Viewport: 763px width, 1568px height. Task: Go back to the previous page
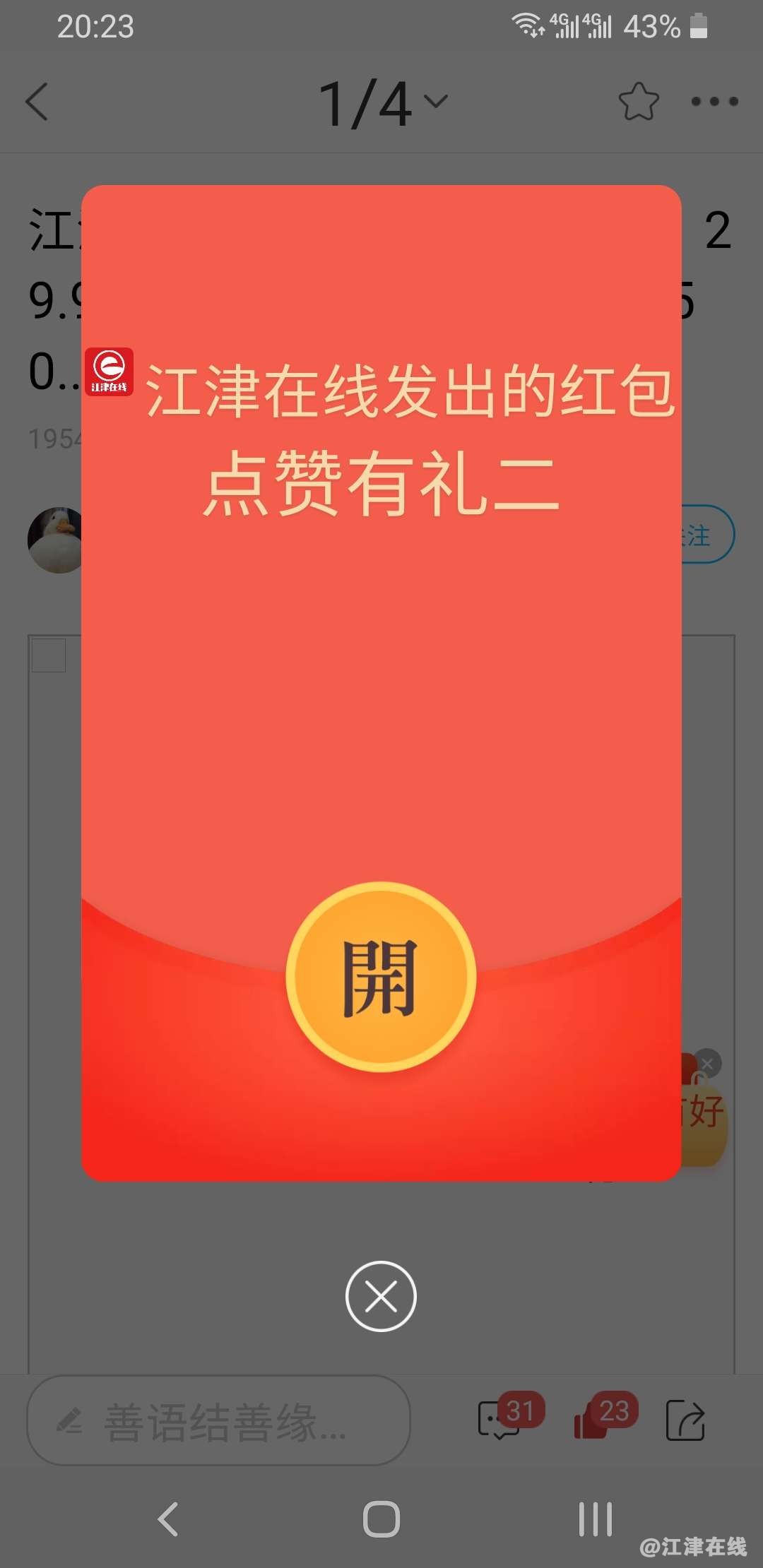coord(37,102)
